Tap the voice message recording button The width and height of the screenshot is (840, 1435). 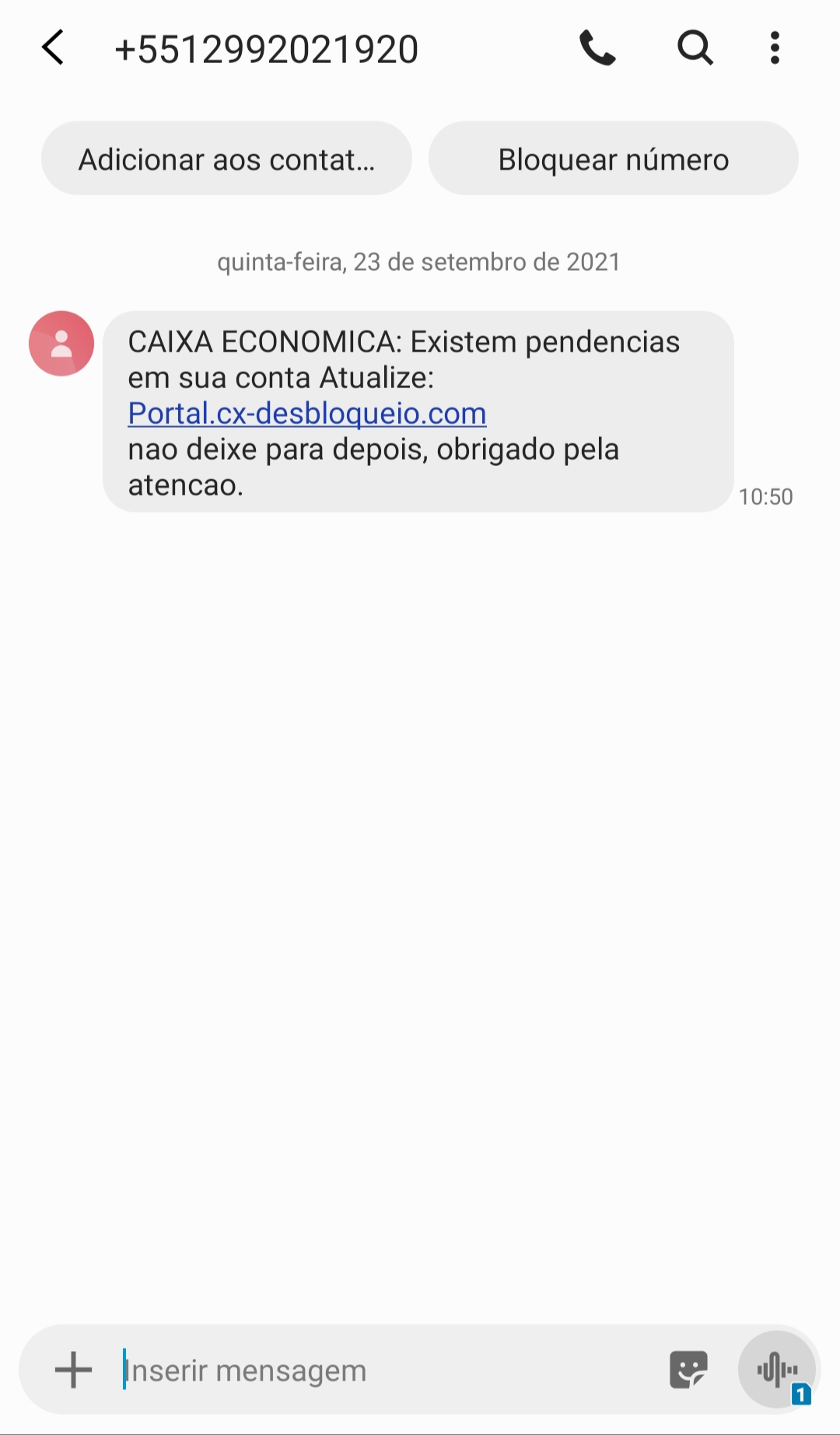pyautogui.click(x=778, y=1370)
